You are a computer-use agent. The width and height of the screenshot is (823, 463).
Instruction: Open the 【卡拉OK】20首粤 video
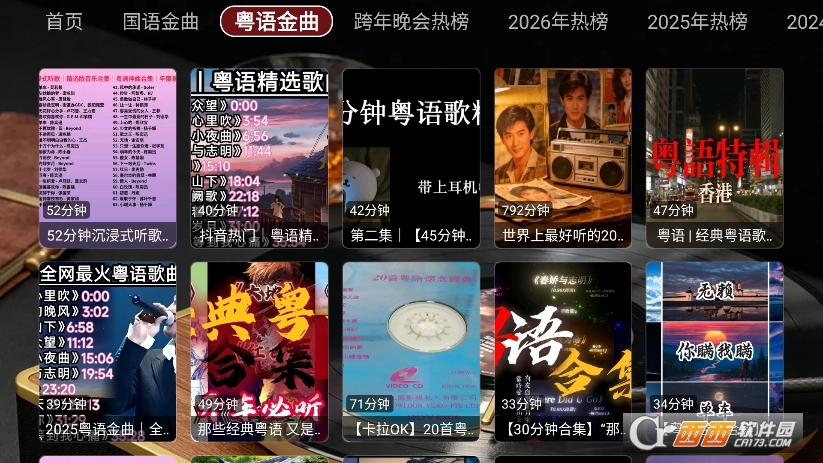point(411,351)
